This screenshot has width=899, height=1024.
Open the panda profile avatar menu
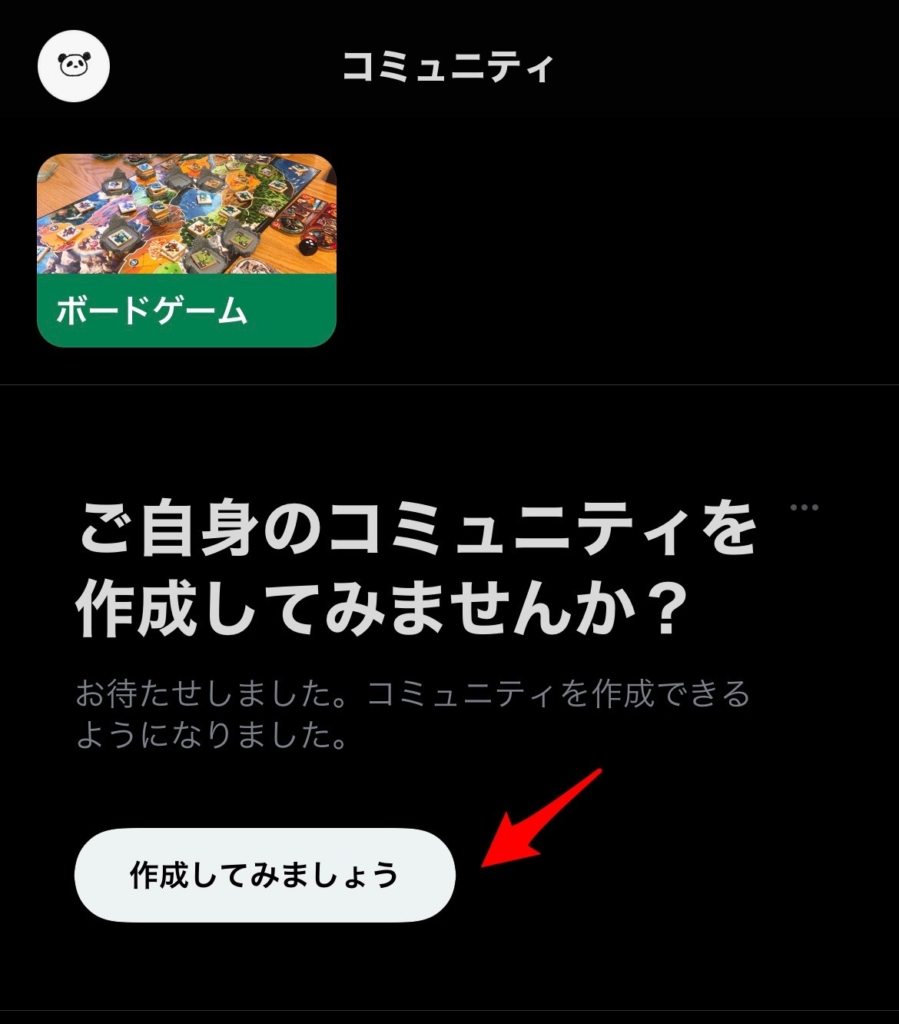click(73, 66)
